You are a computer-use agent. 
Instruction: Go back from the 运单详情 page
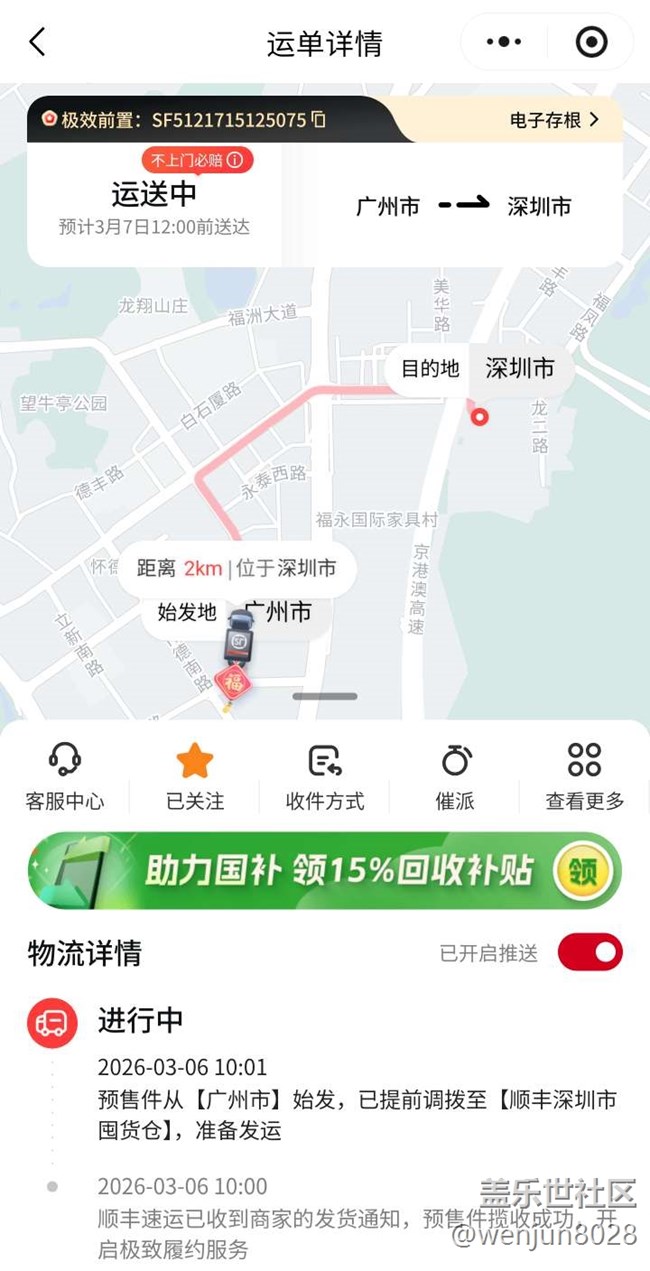pyautogui.click(x=37, y=42)
